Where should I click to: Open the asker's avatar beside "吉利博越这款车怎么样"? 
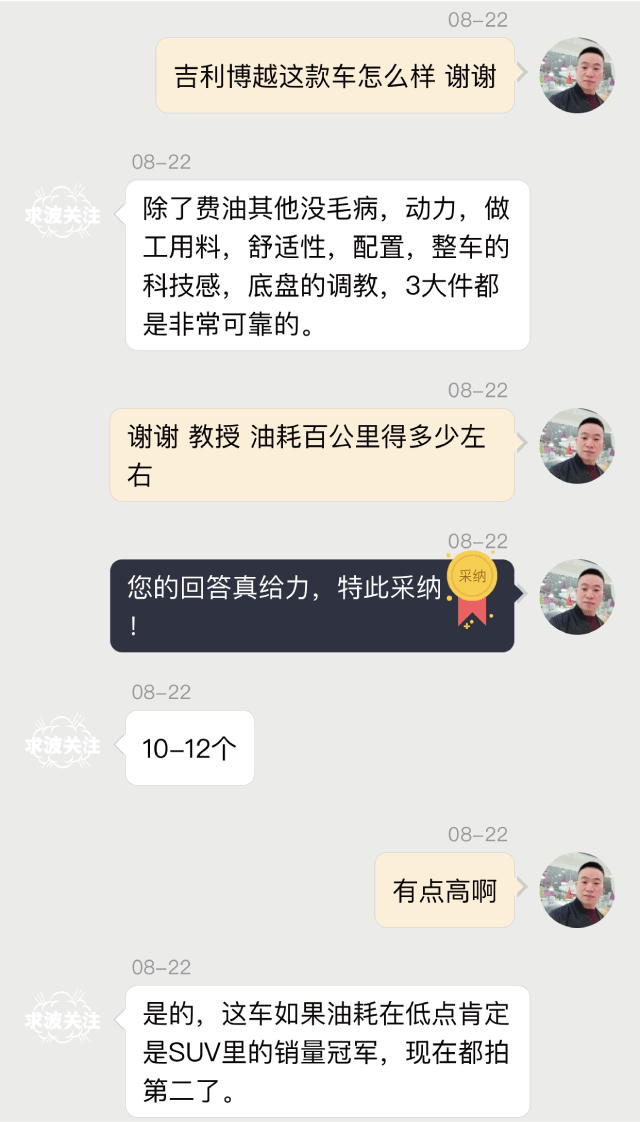[577, 75]
